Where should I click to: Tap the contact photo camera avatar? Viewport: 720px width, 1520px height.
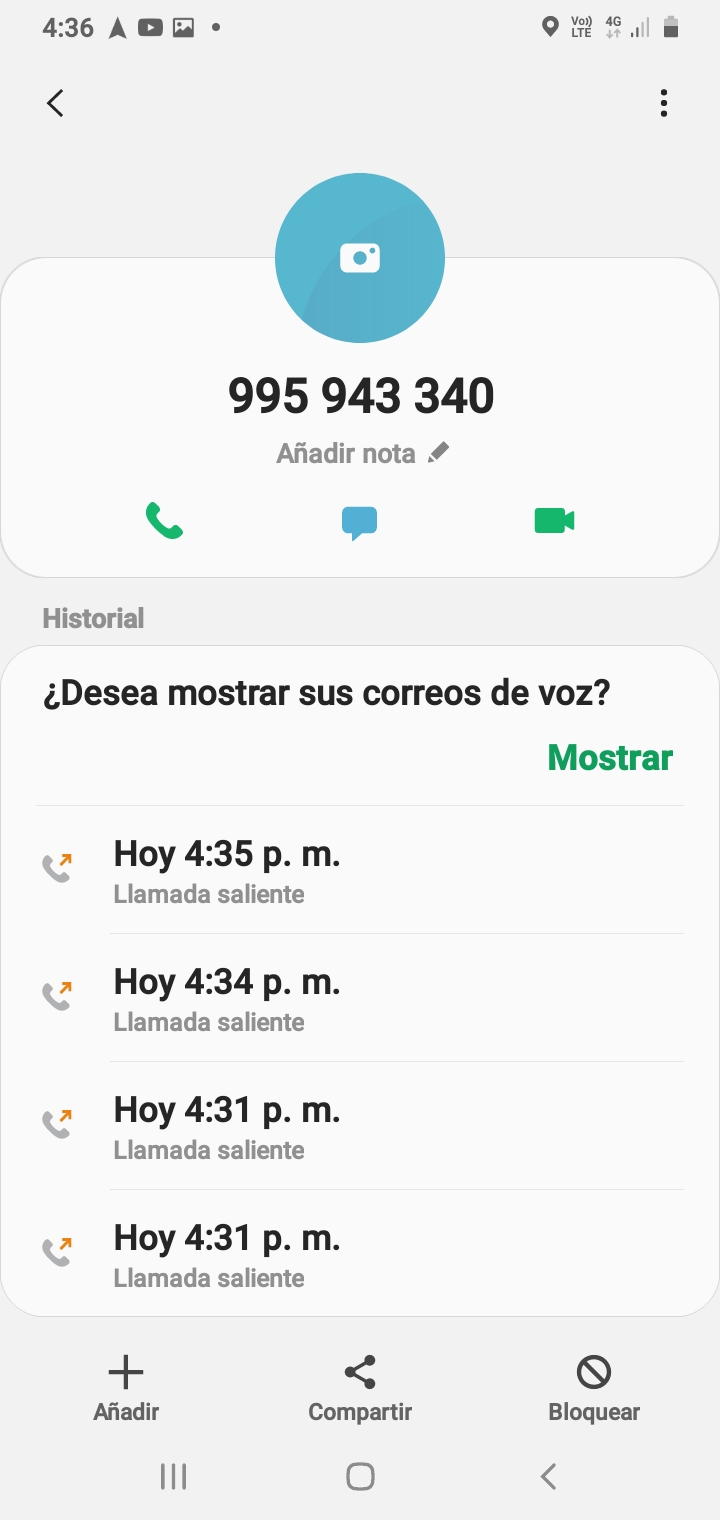[x=360, y=258]
